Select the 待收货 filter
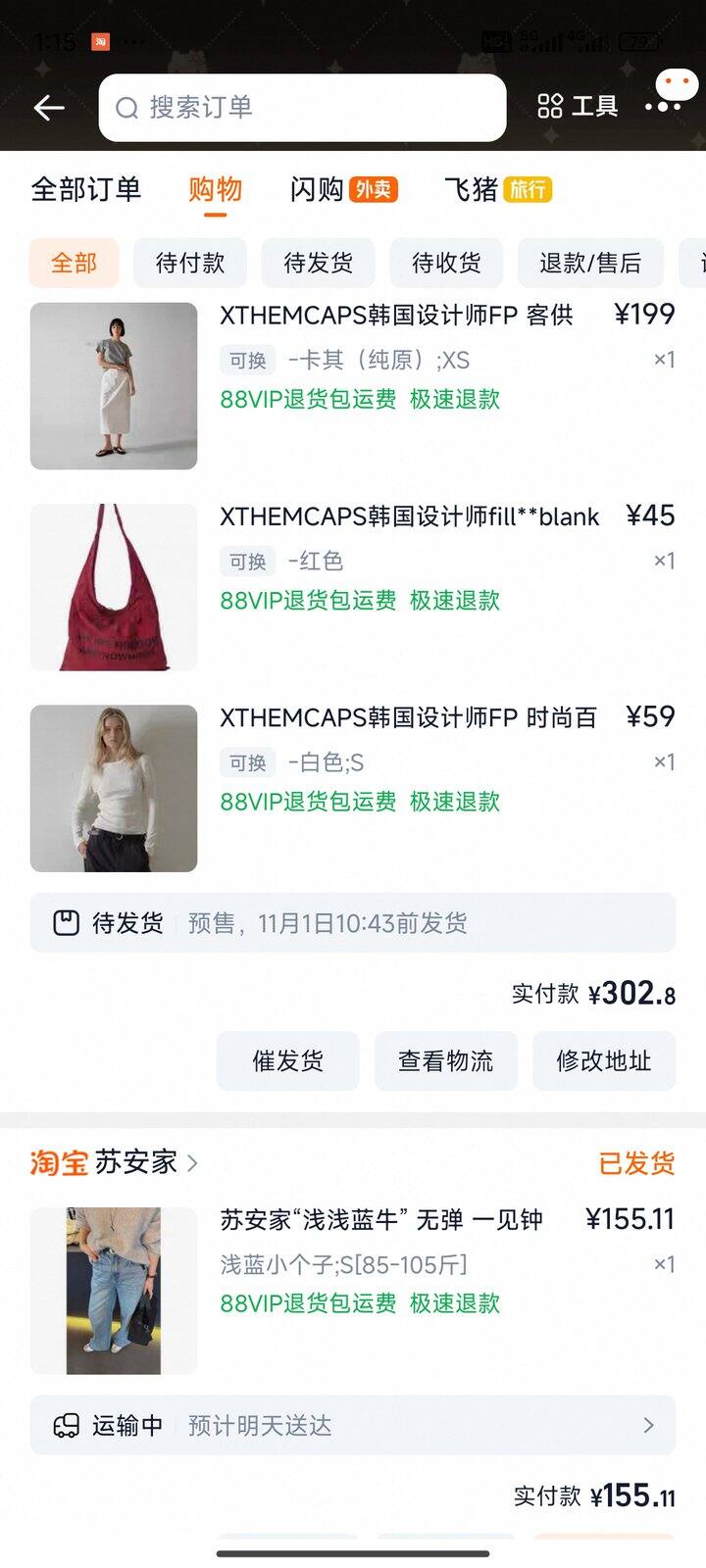Viewport: 706px width, 1568px height. [x=446, y=264]
